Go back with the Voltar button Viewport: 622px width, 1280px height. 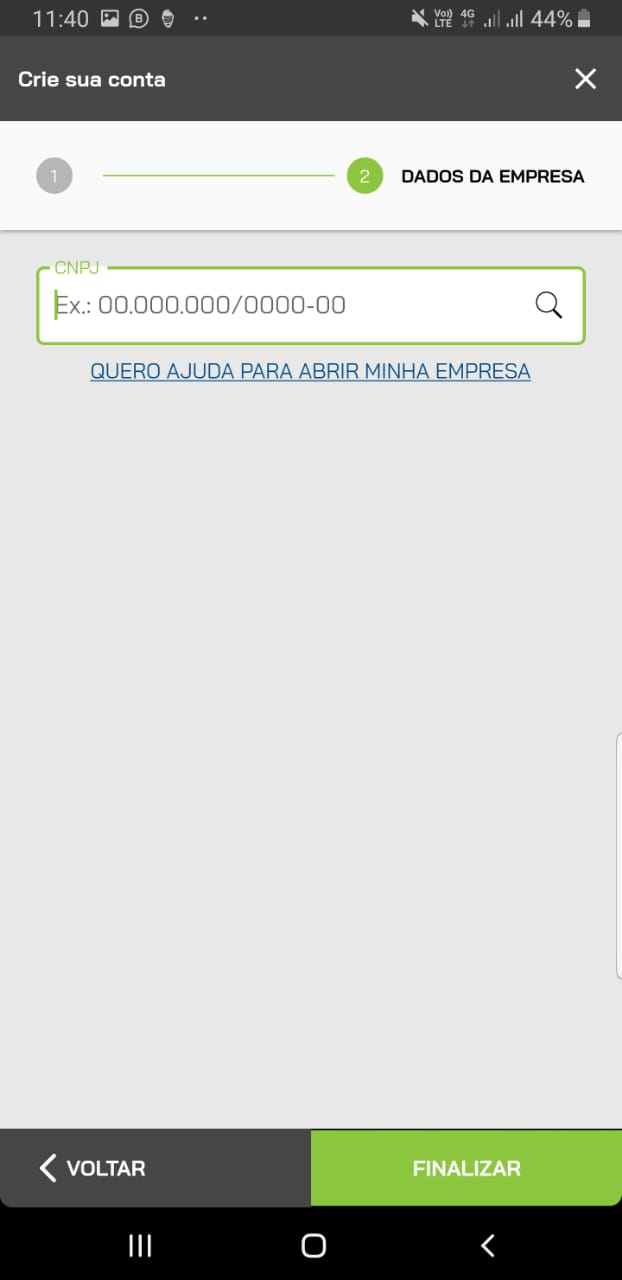(x=93, y=1168)
